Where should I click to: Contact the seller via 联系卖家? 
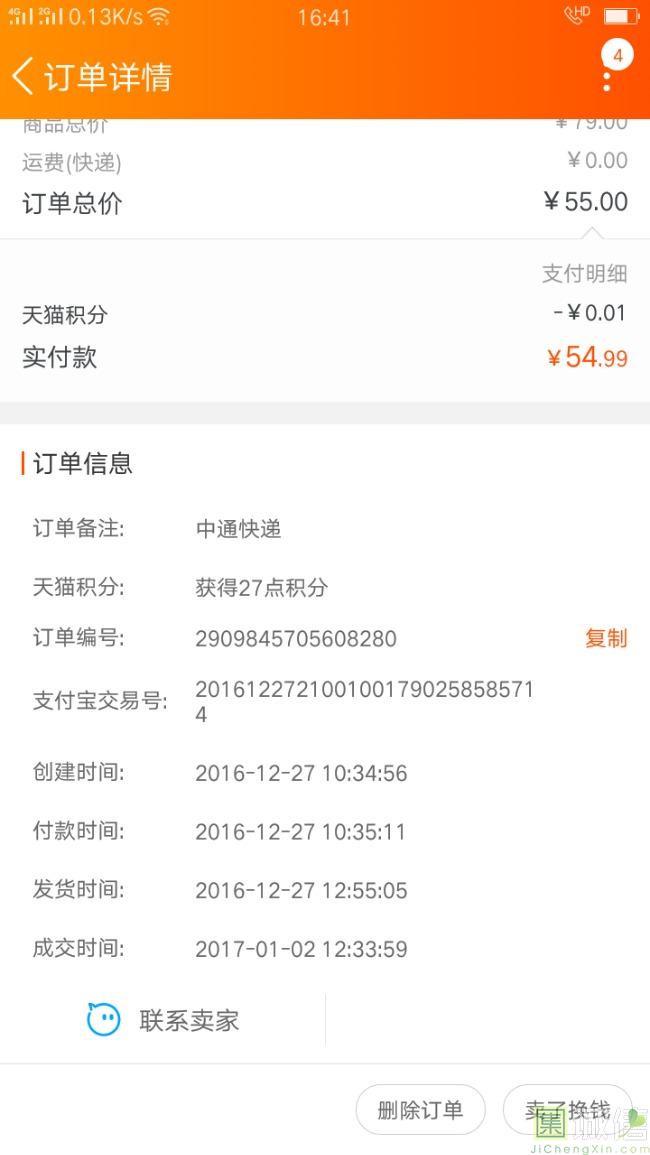pyautogui.click(x=164, y=1021)
